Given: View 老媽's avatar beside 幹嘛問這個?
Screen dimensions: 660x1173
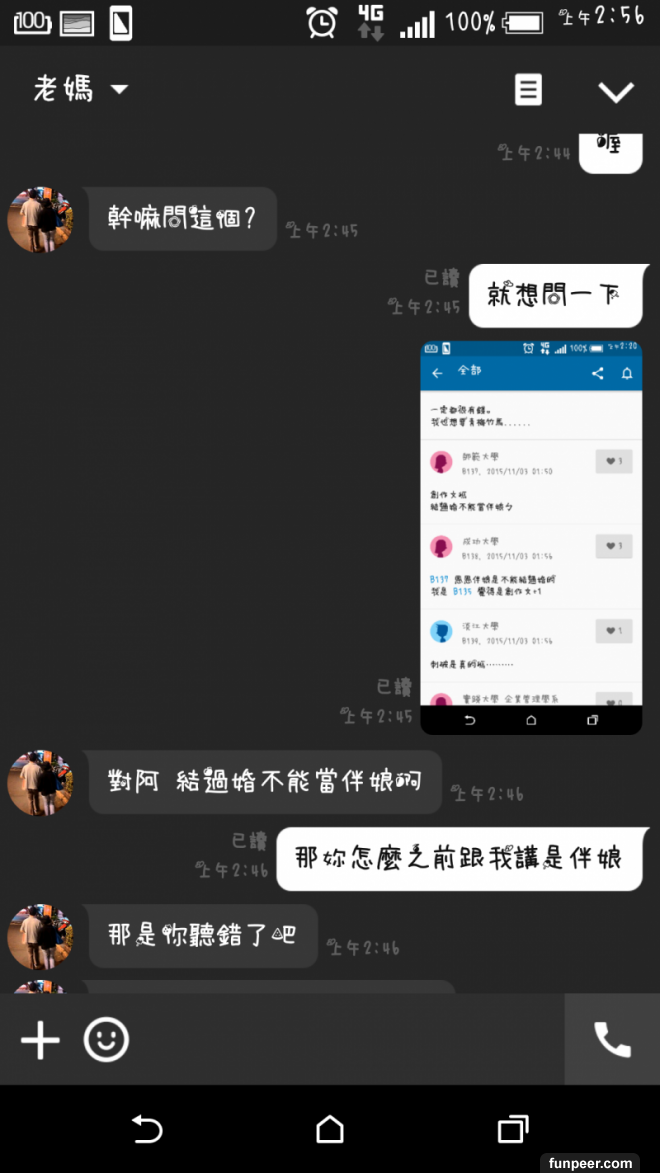Looking at the screenshot, I should 40,219.
